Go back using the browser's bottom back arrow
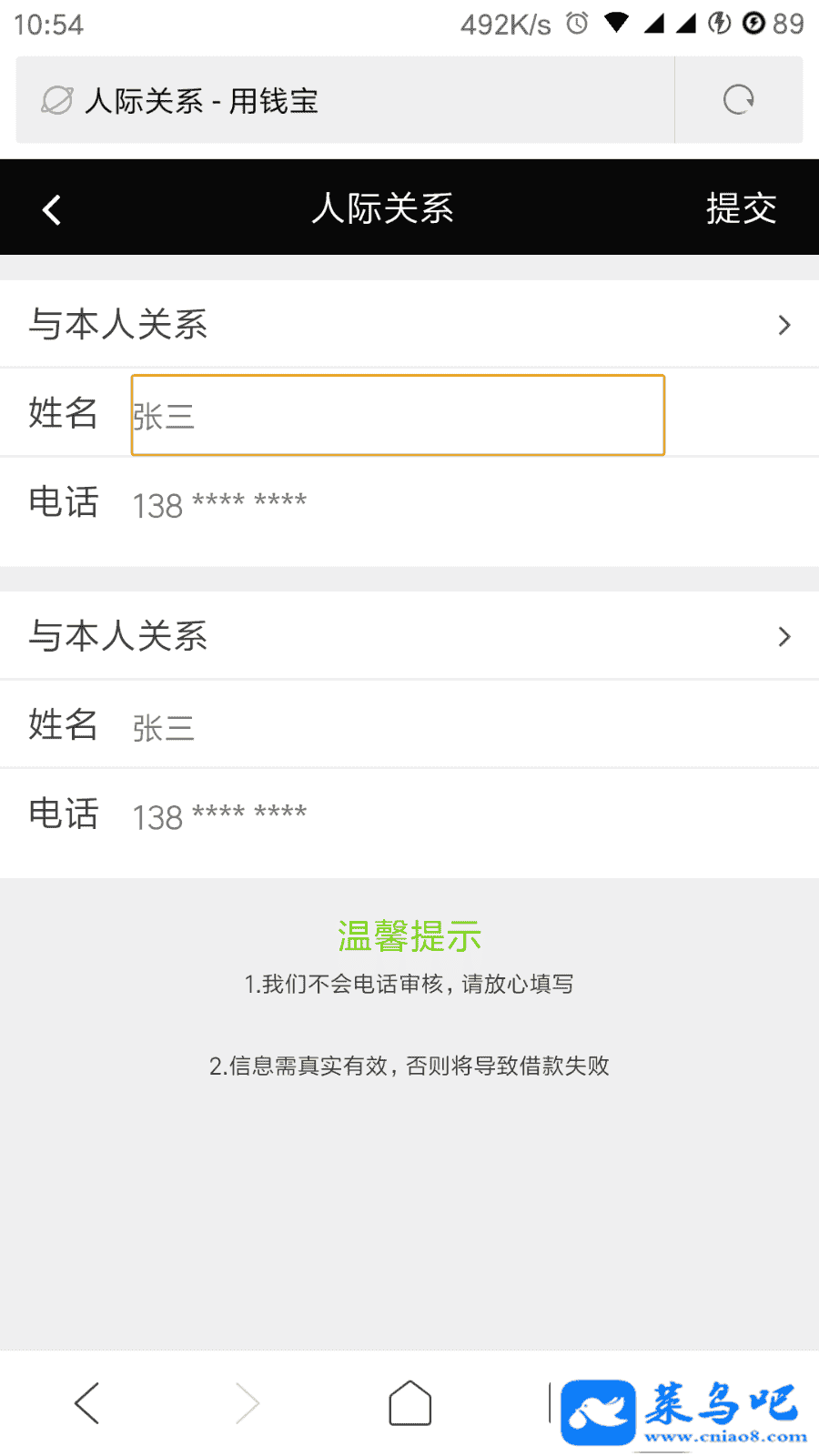The image size is (819, 1456). click(x=87, y=1402)
